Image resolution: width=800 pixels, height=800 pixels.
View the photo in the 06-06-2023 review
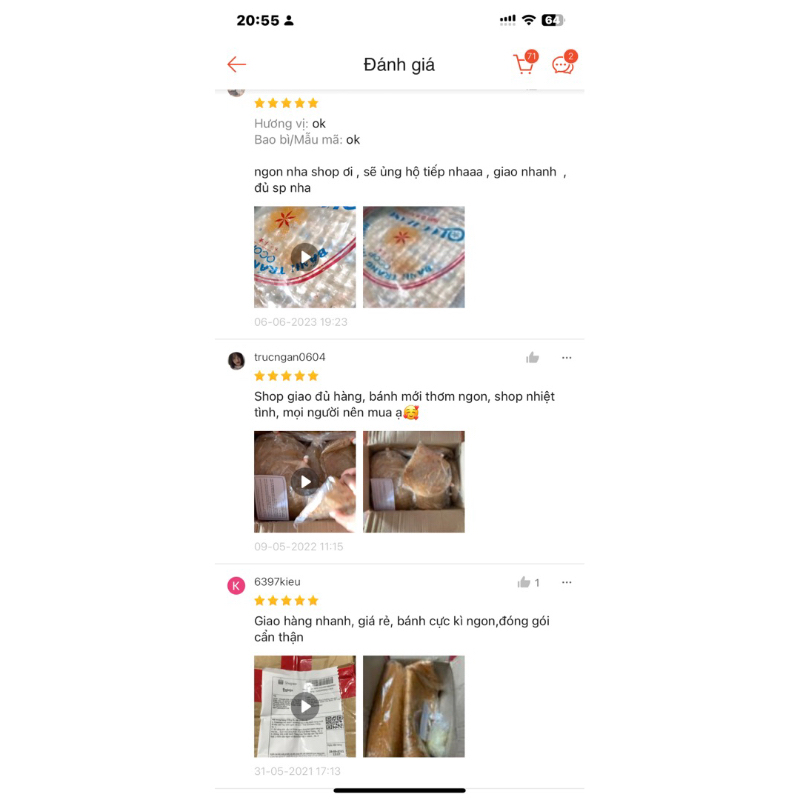[413, 257]
